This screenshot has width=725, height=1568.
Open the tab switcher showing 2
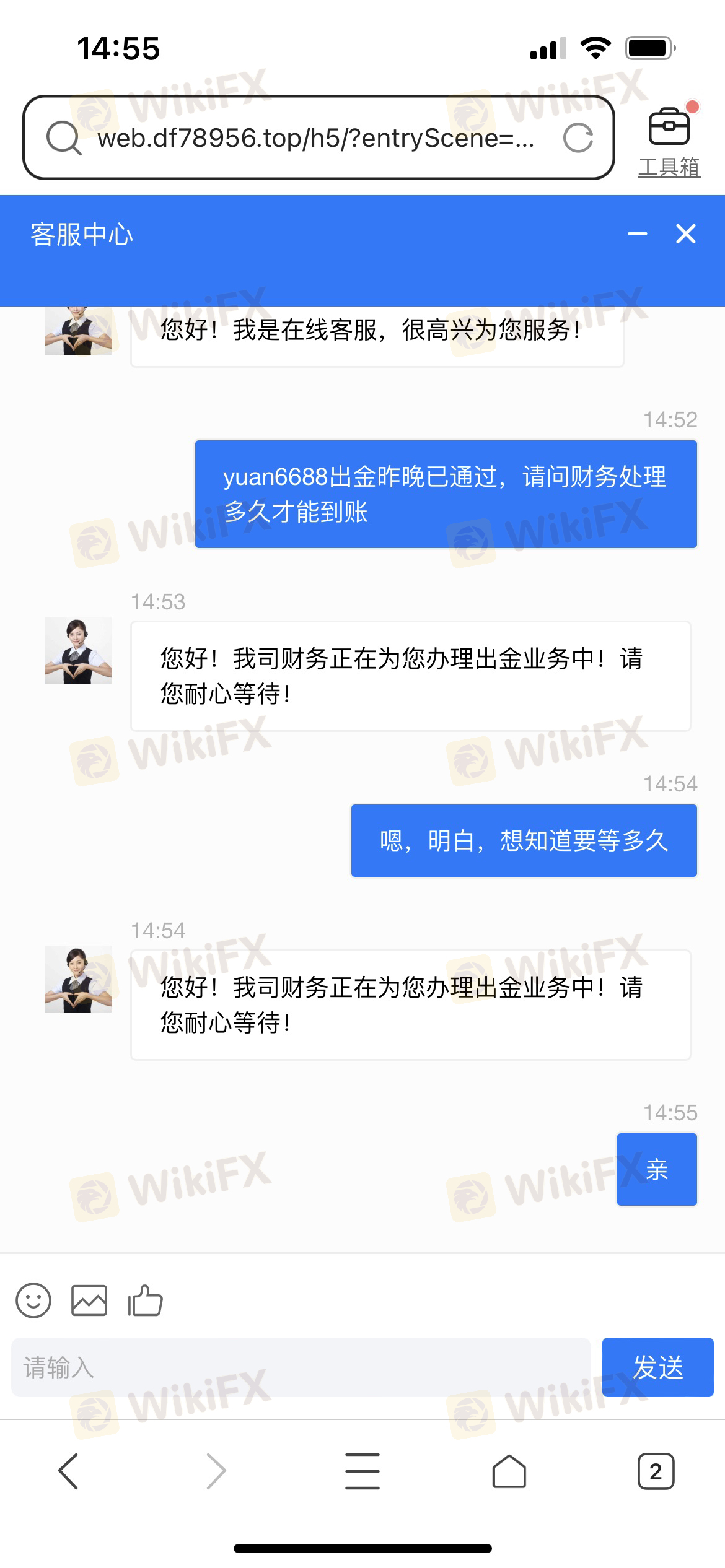pyautogui.click(x=656, y=1471)
